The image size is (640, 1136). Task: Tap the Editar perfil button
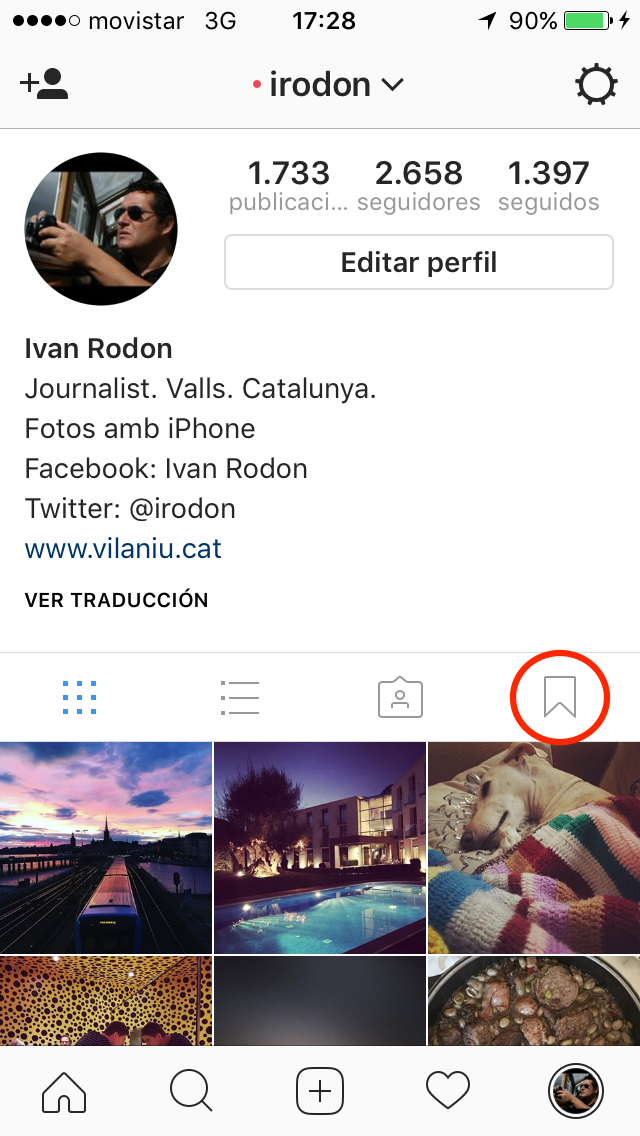click(x=418, y=262)
